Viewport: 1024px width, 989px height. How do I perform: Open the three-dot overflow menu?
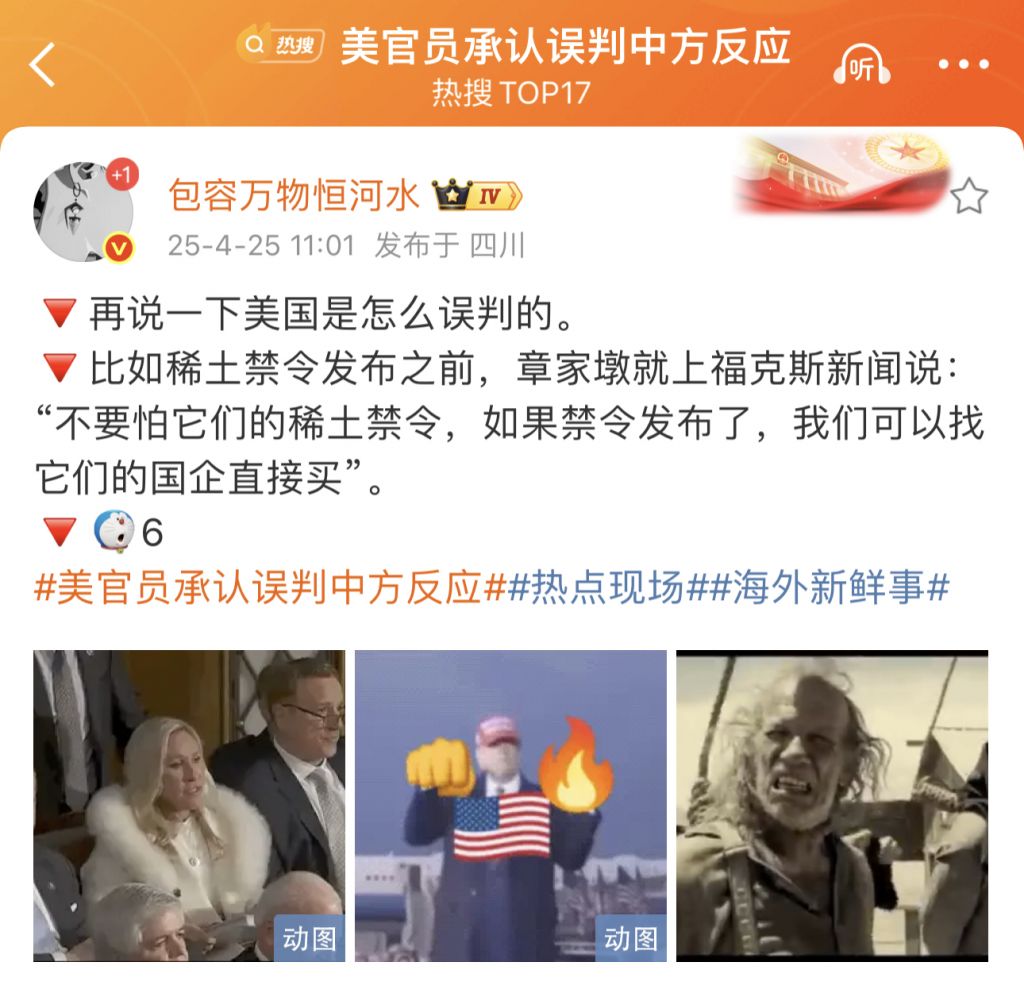963,66
